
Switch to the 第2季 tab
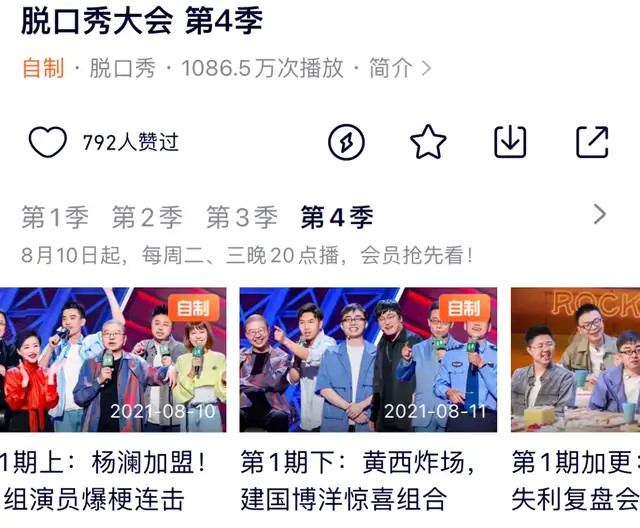[x=147, y=216]
